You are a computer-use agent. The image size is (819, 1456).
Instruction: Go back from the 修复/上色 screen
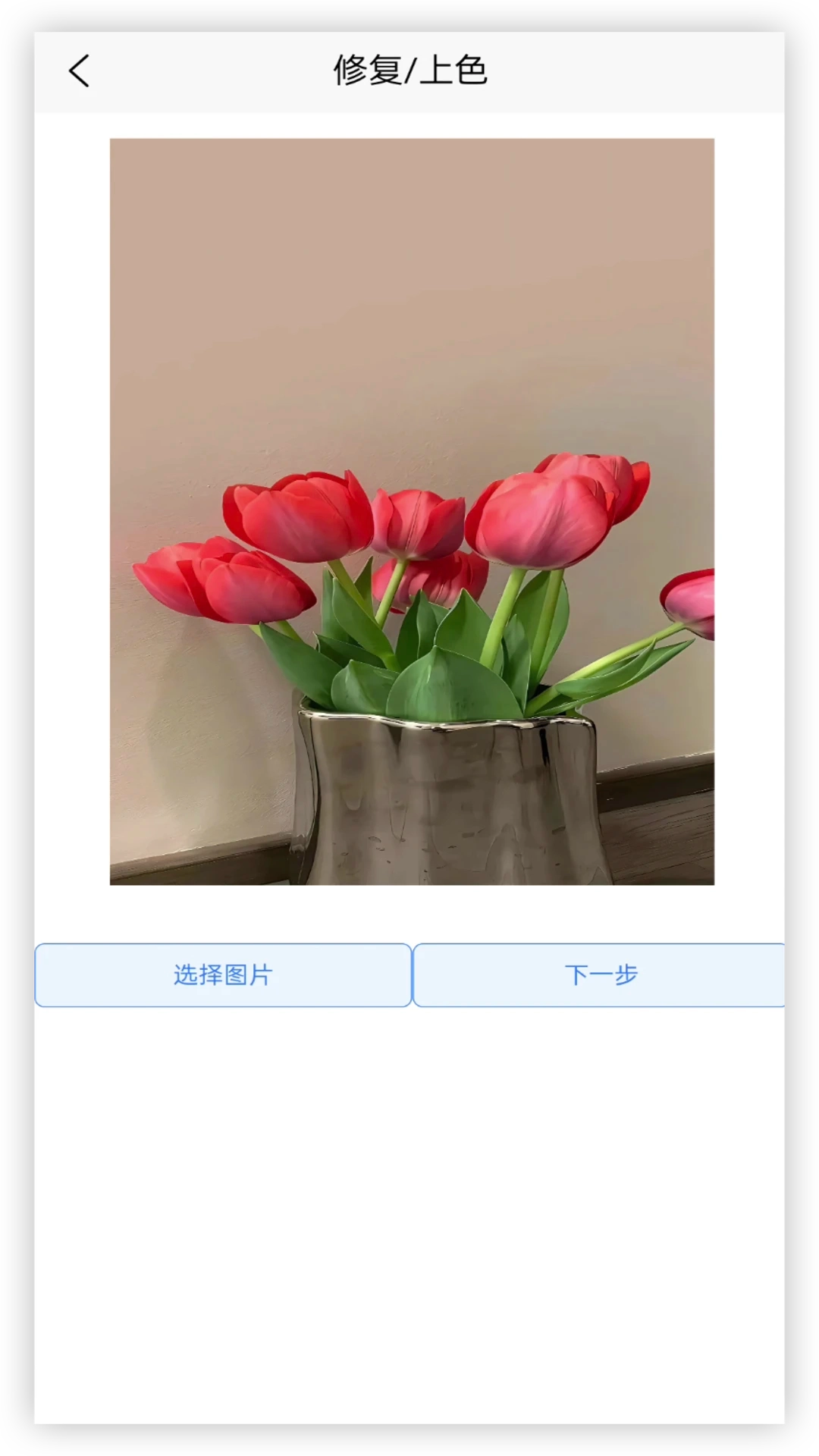79,71
